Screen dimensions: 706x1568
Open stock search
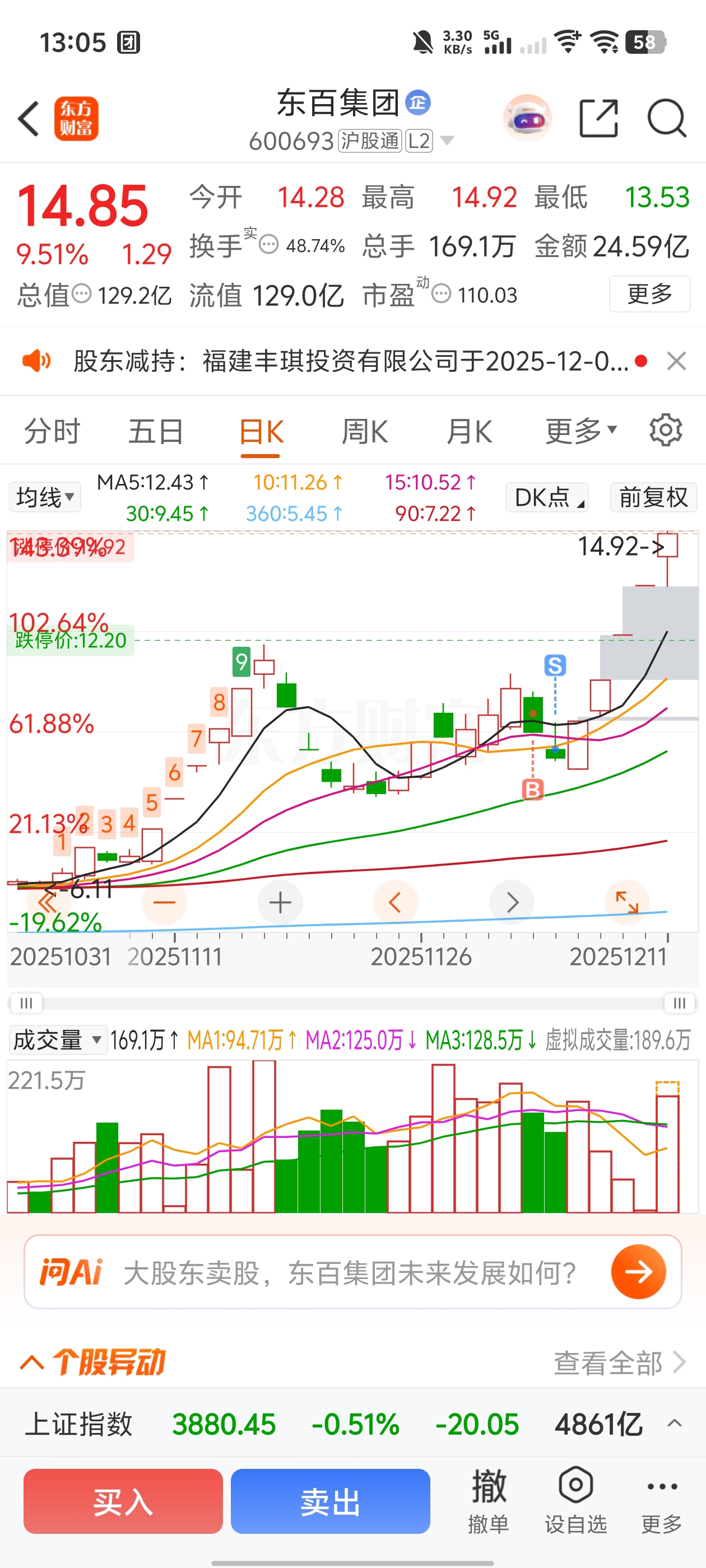666,118
